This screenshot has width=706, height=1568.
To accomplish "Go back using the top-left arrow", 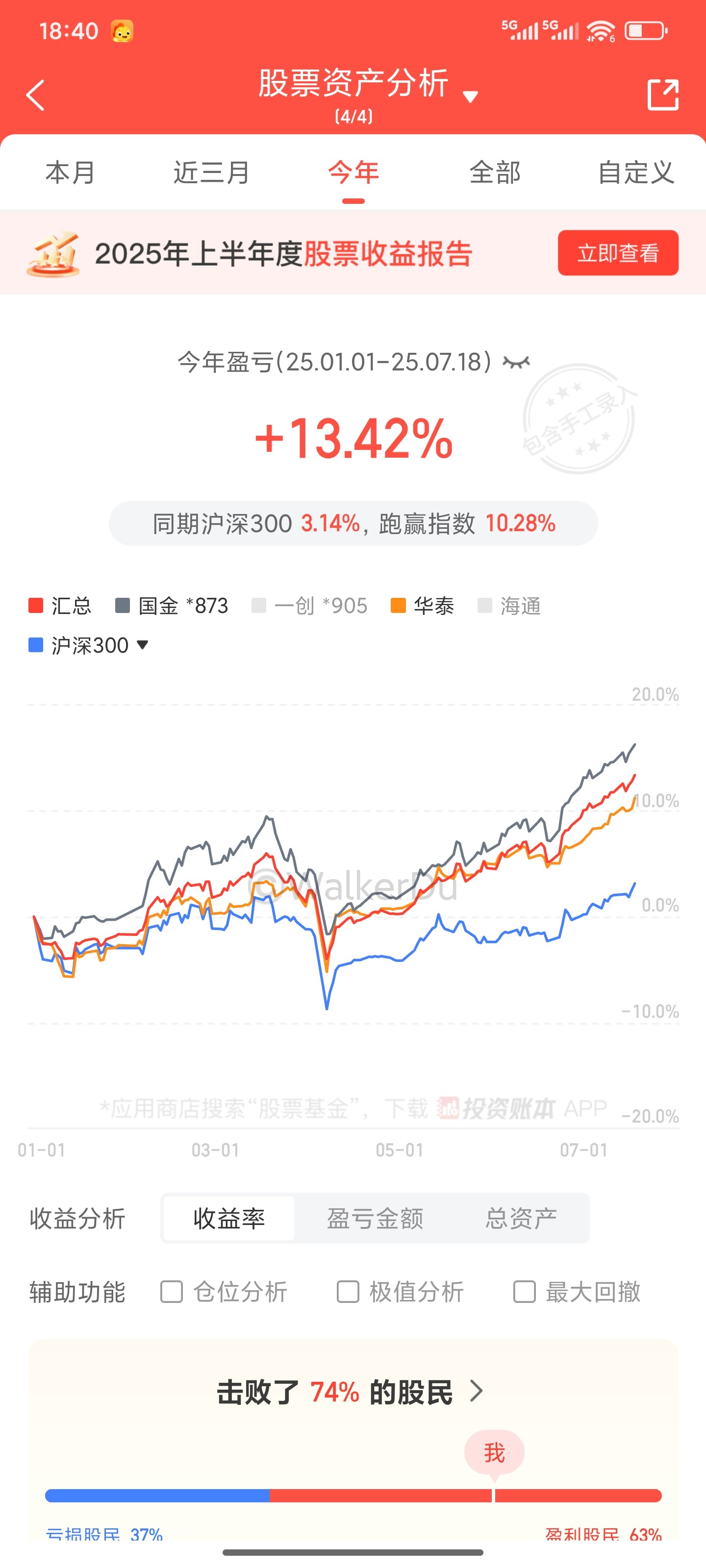I will tap(35, 95).
